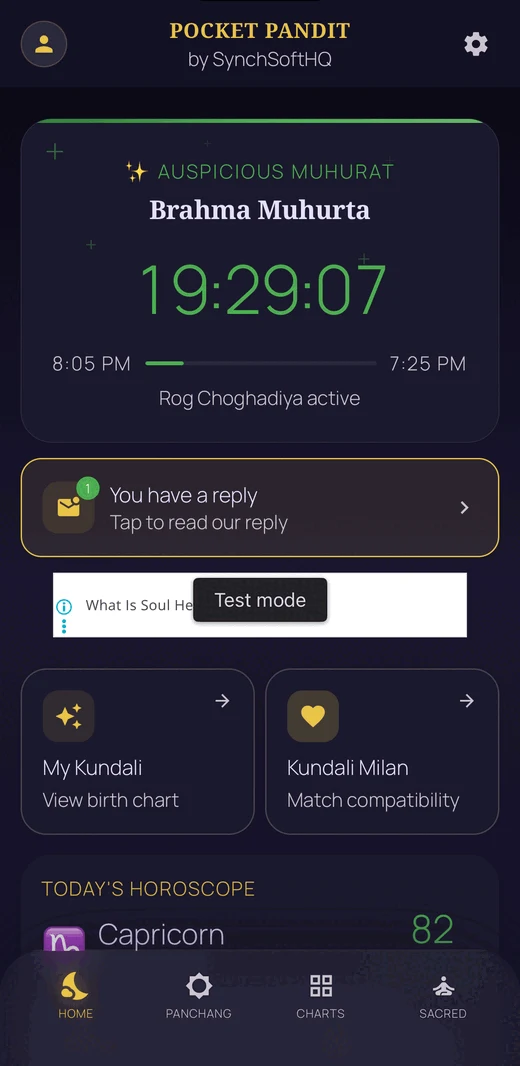The height and width of the screenshot is (1066, 520).
Task: Select the Home tab
Action: pos(75,995)
